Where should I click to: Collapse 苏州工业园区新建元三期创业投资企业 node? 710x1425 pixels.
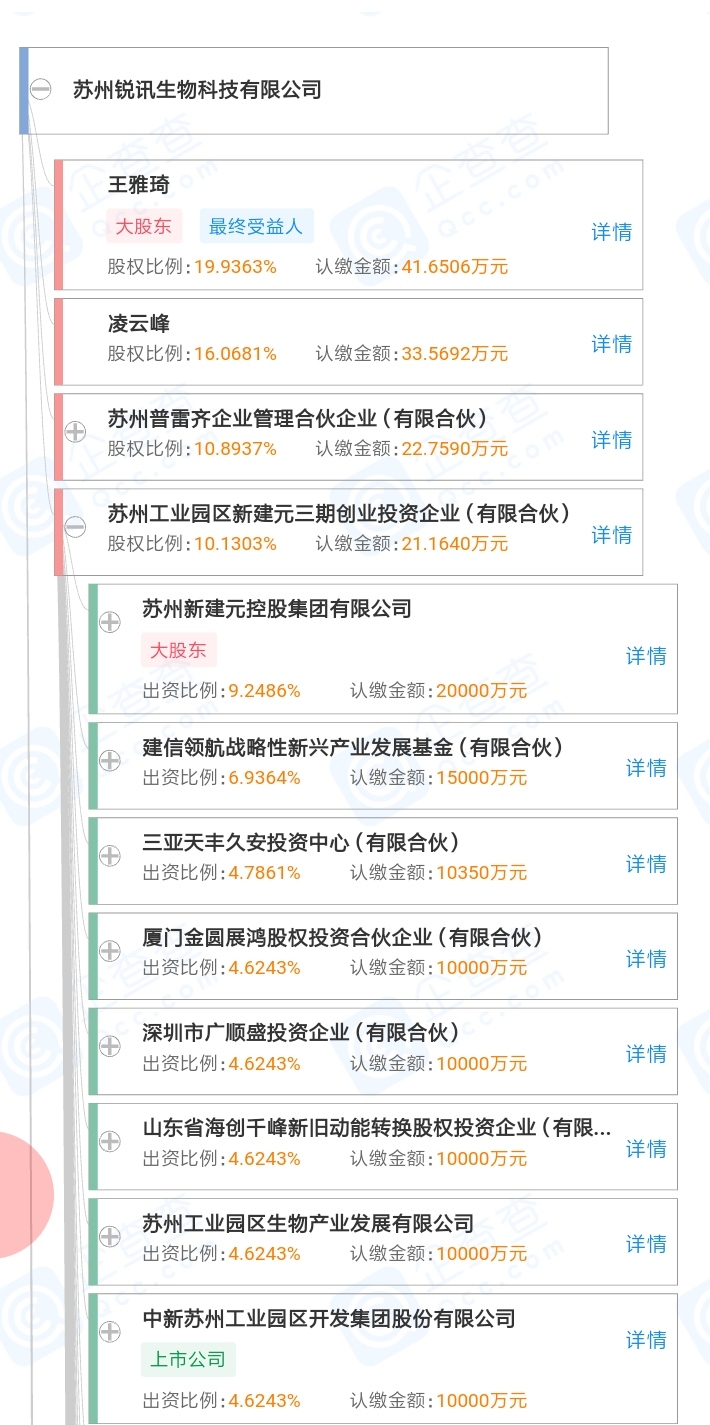tap(76, 527)
